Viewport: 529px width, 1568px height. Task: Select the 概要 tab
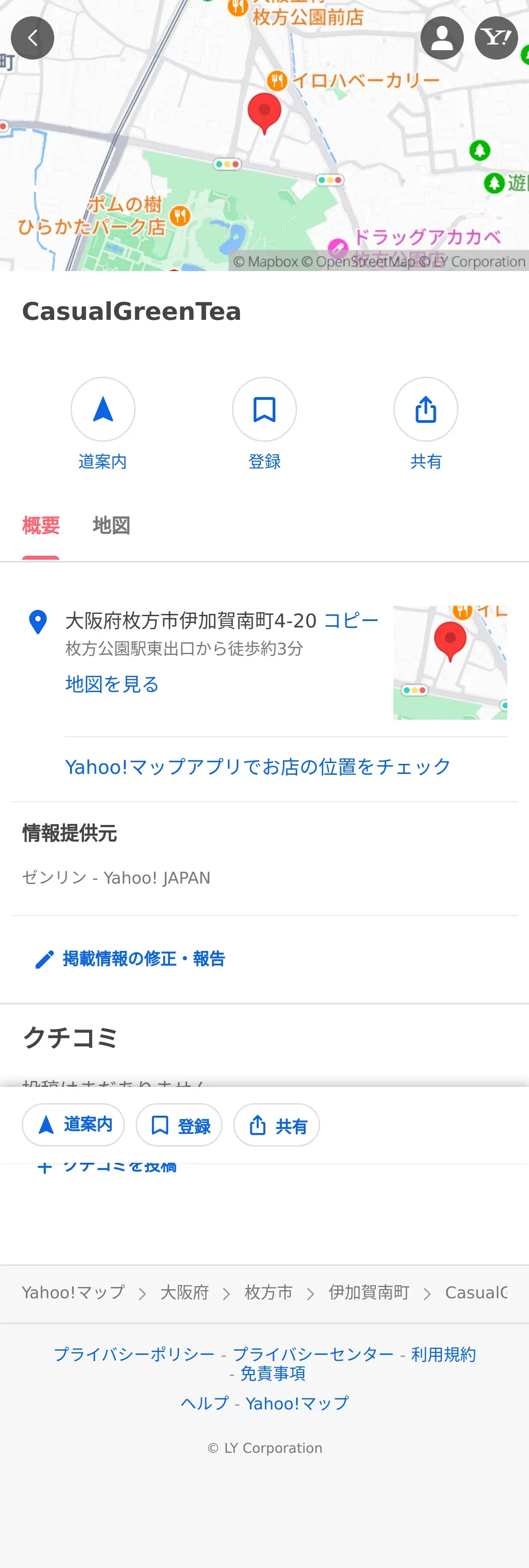coord(41,525)
